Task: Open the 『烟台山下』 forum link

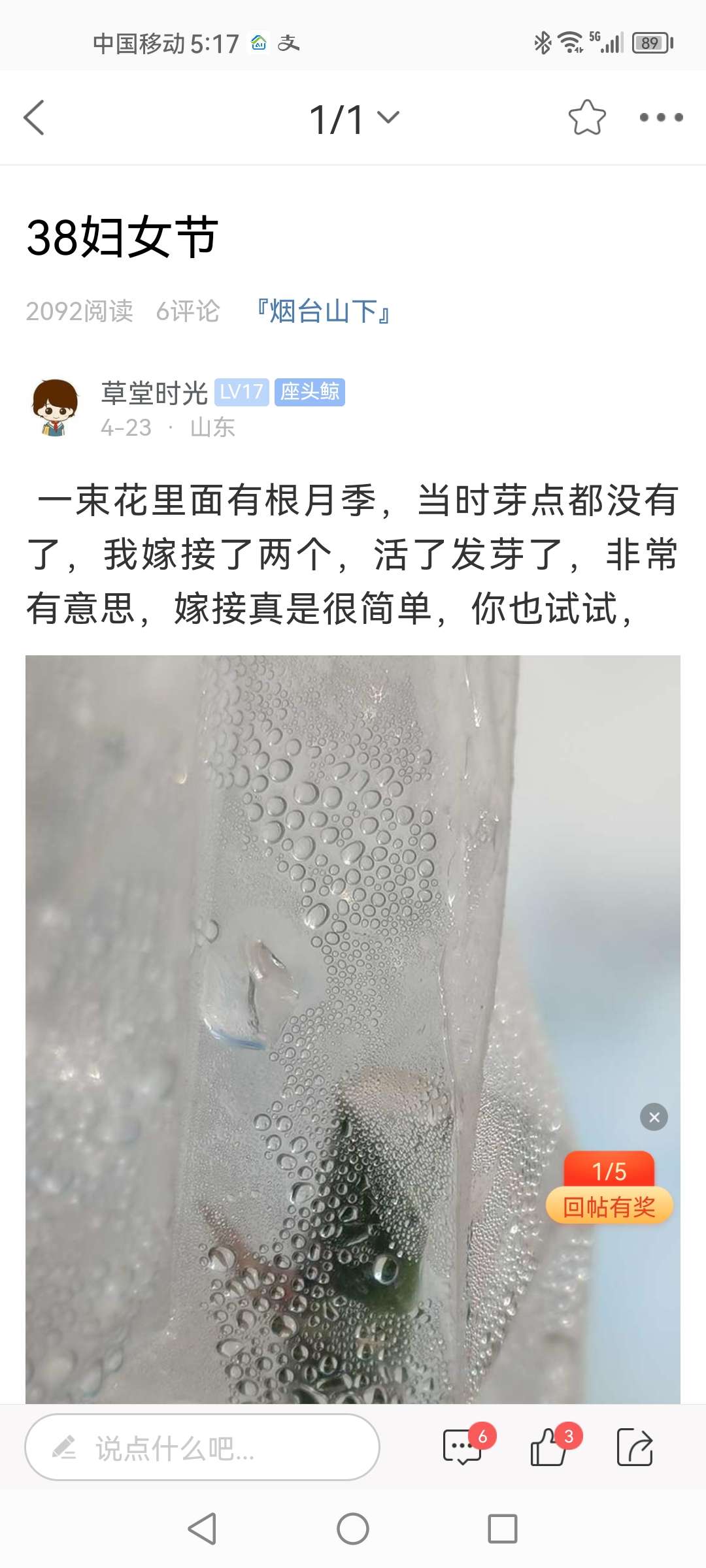Action: coord(323,312)
